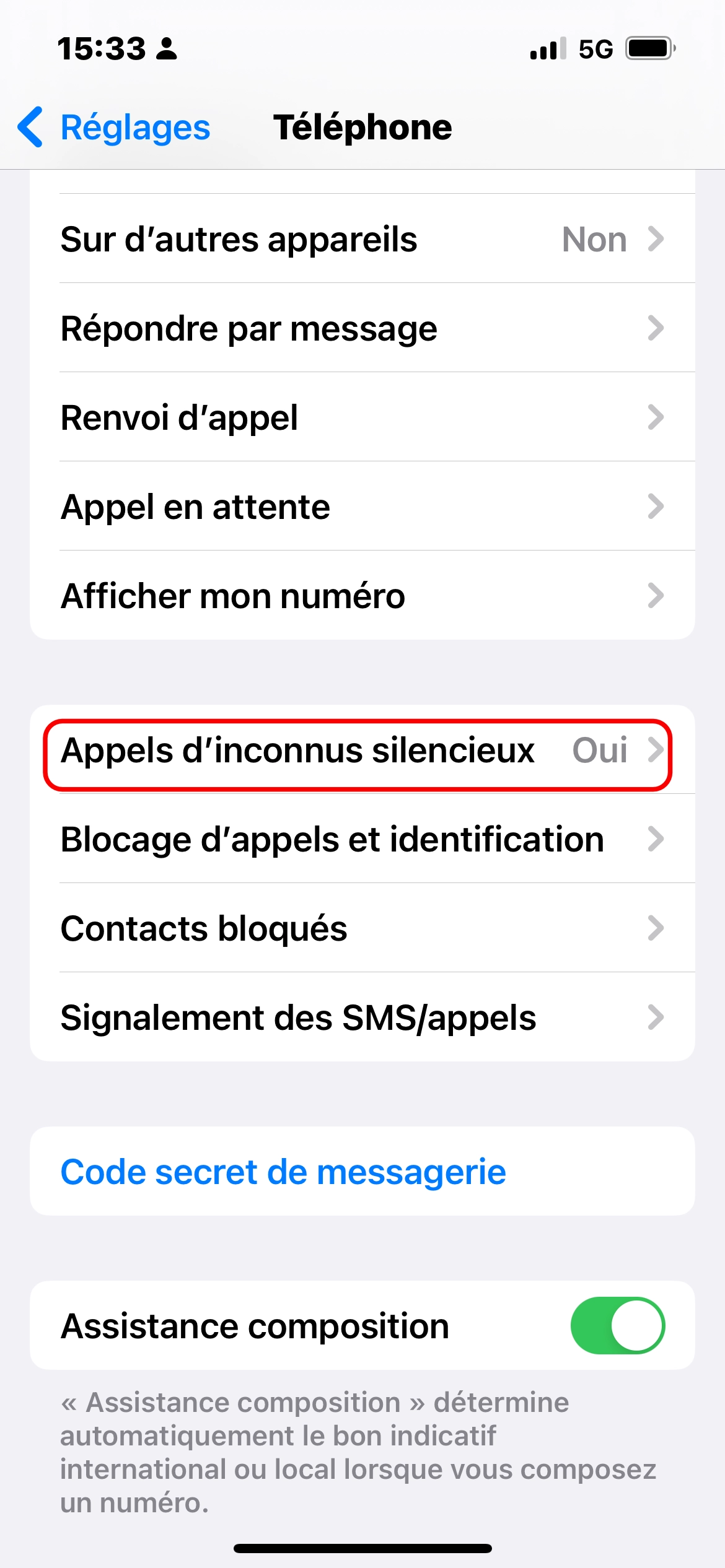The width and height of the screenshot is (725, 1568).
Task: Go back to Réglages
Action: (x=114, y=128)
